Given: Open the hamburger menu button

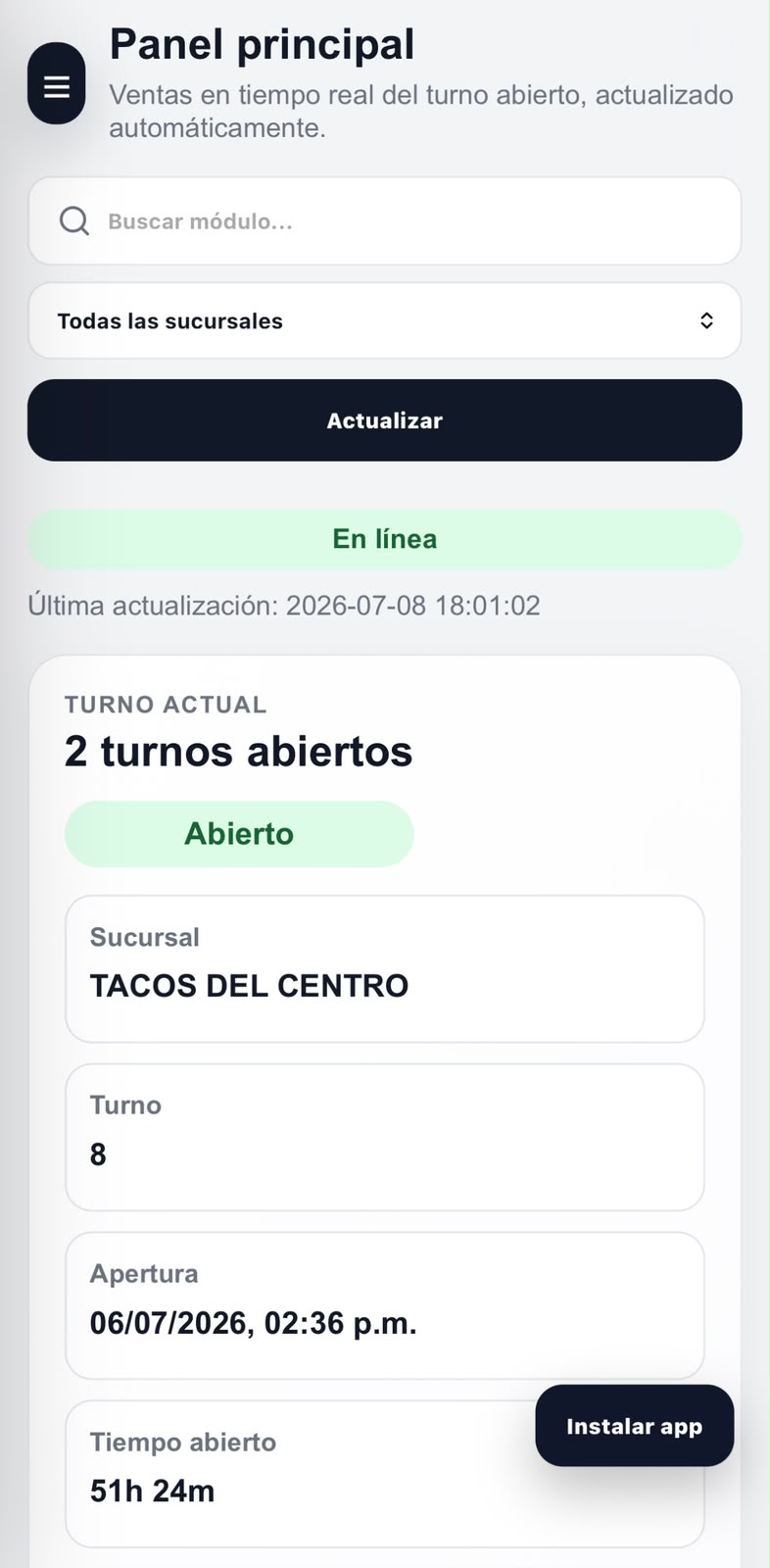Looking at the screenshot, I should coord(57,83).
